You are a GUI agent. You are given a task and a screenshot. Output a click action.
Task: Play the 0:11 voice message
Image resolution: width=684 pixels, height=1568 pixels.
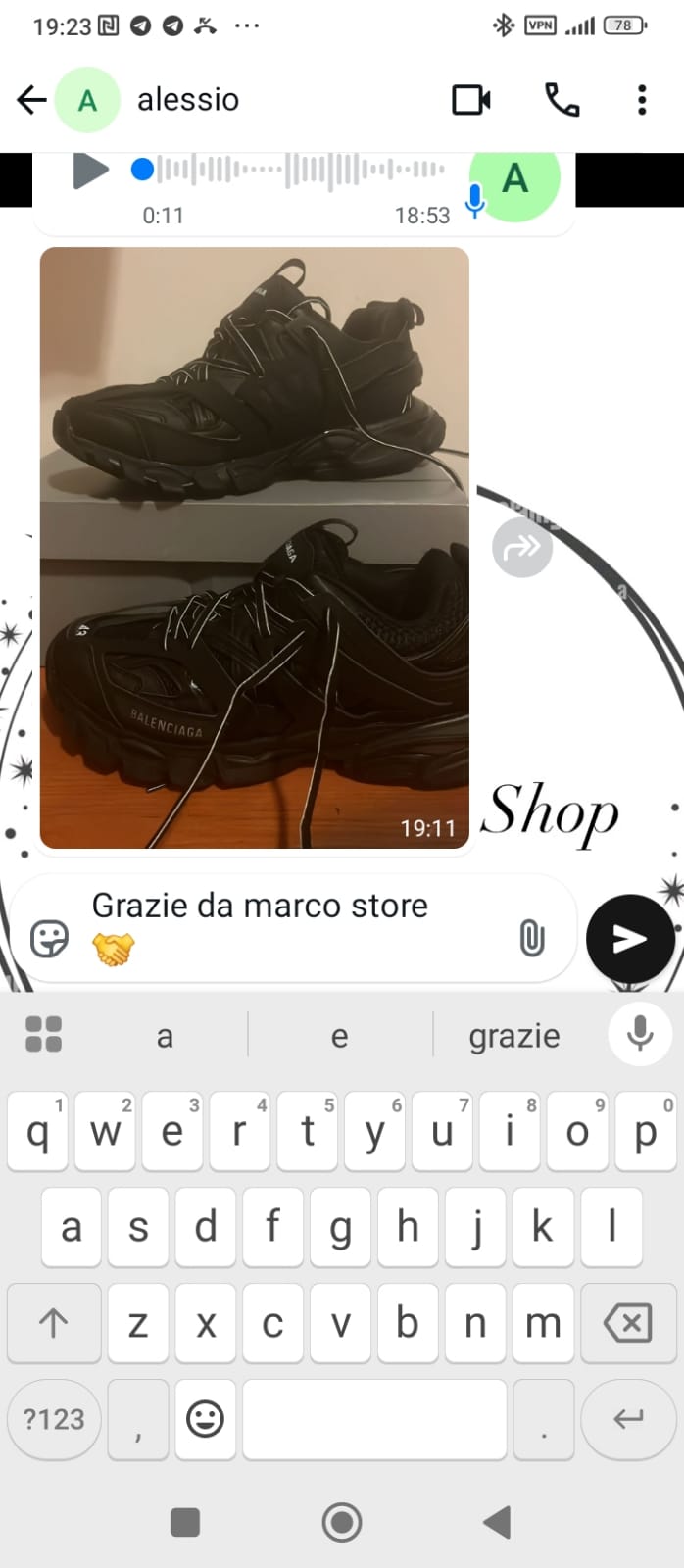(90, 171)
